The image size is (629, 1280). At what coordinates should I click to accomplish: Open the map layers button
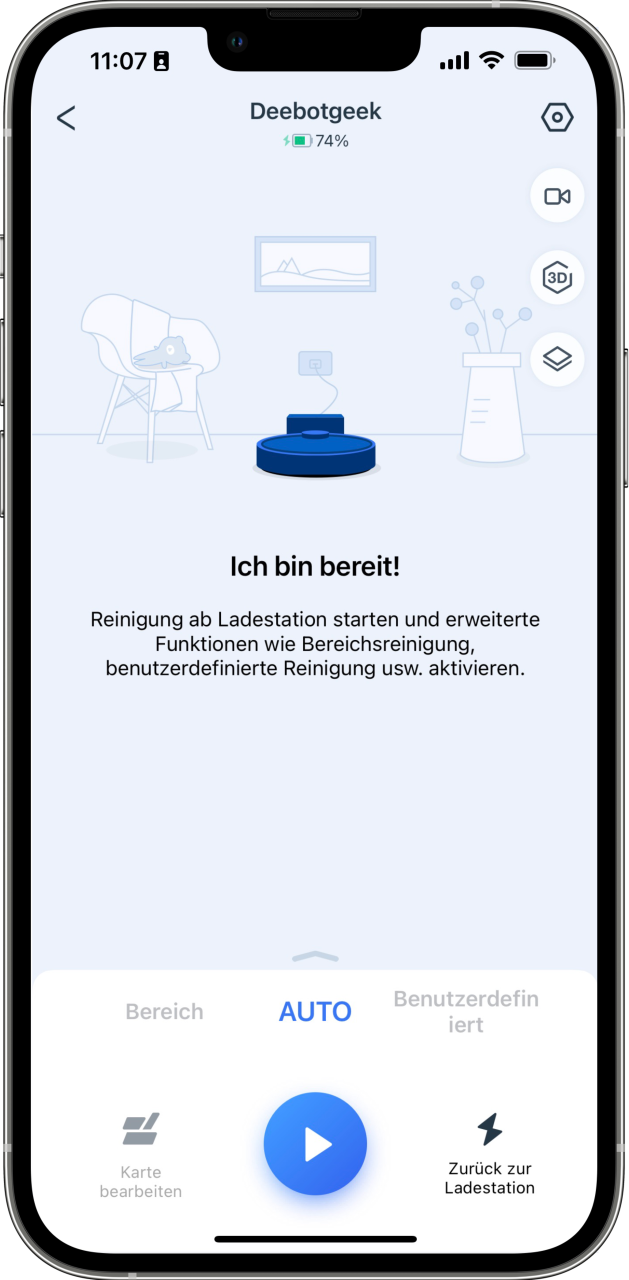557,359
